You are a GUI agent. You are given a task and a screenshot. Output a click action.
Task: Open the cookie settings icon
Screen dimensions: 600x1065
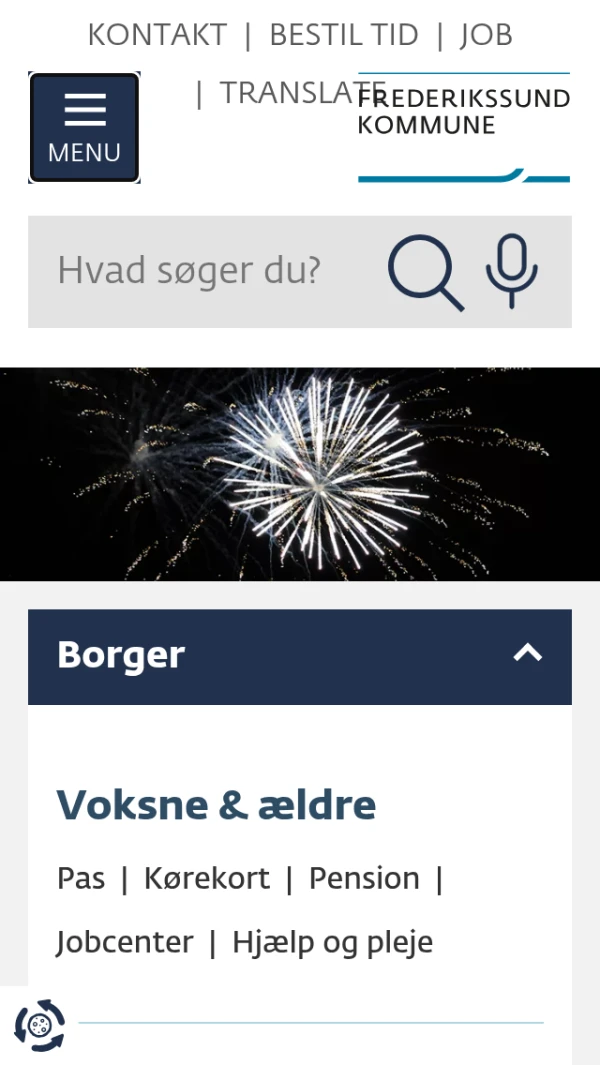click(40, 1025)
